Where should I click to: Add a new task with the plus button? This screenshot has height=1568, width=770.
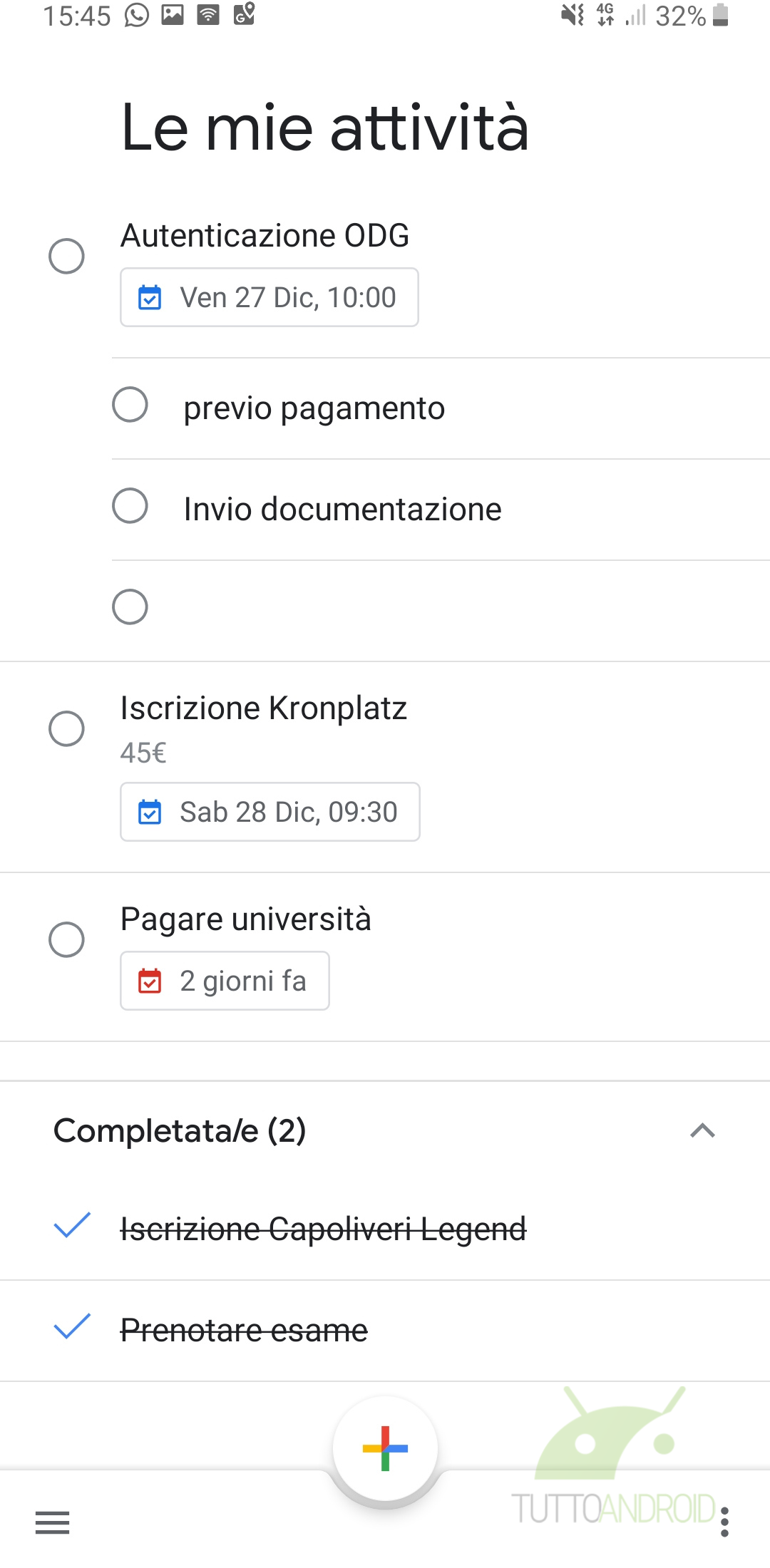point(385,1448)
